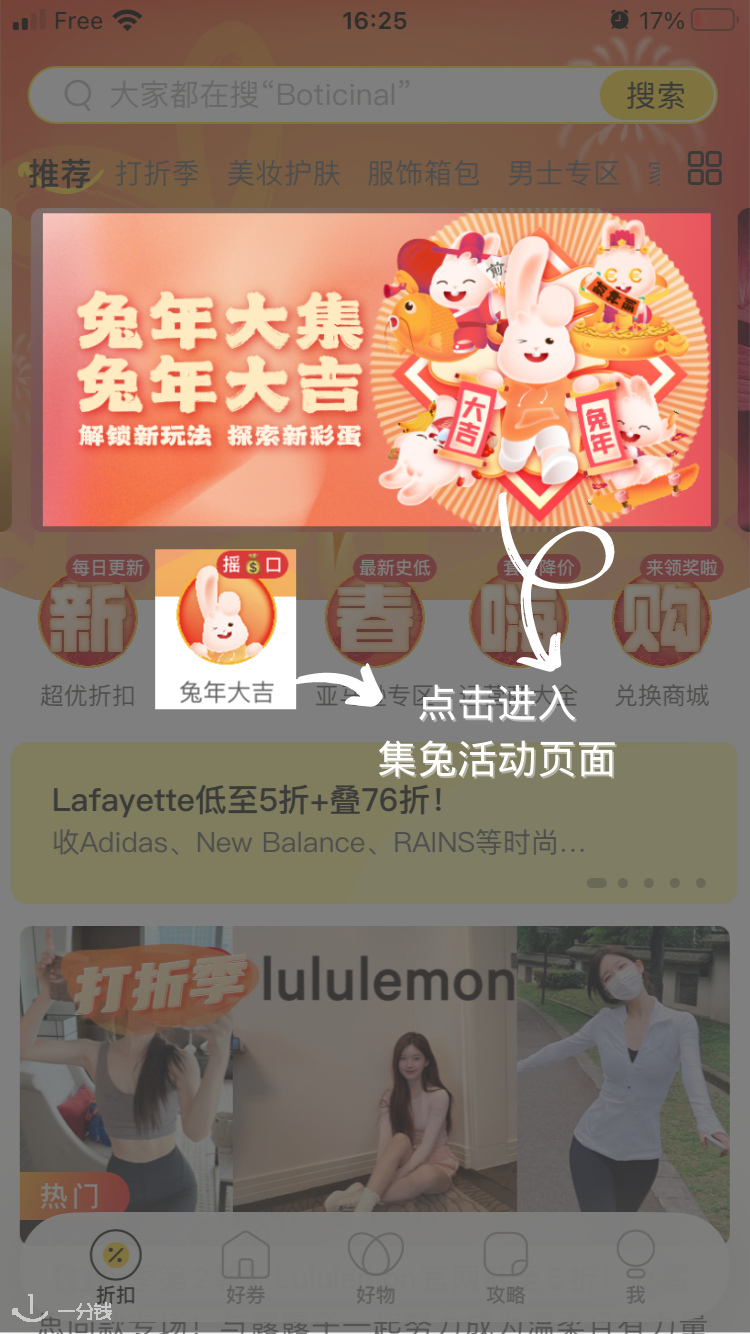The height and width of the screenshot is (1334, 750).
Task: Switch to the 打折季 tab
Action: pos(157,173)
